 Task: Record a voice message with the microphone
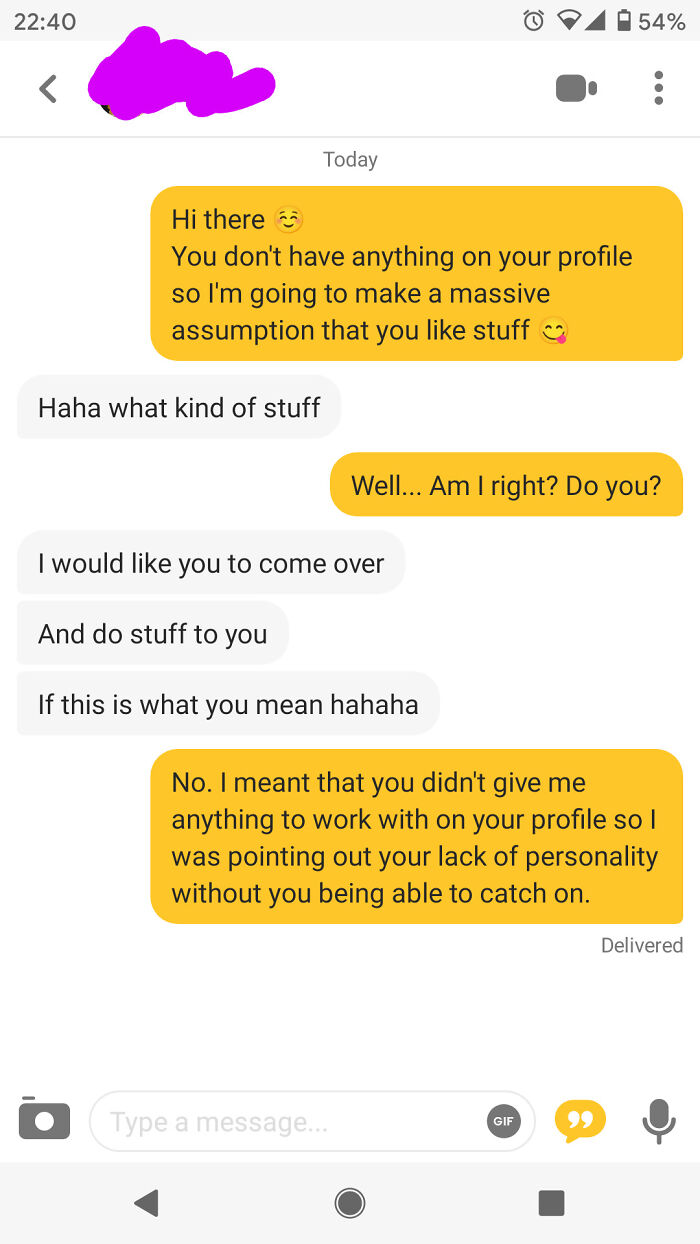(x=657, y=1121)
